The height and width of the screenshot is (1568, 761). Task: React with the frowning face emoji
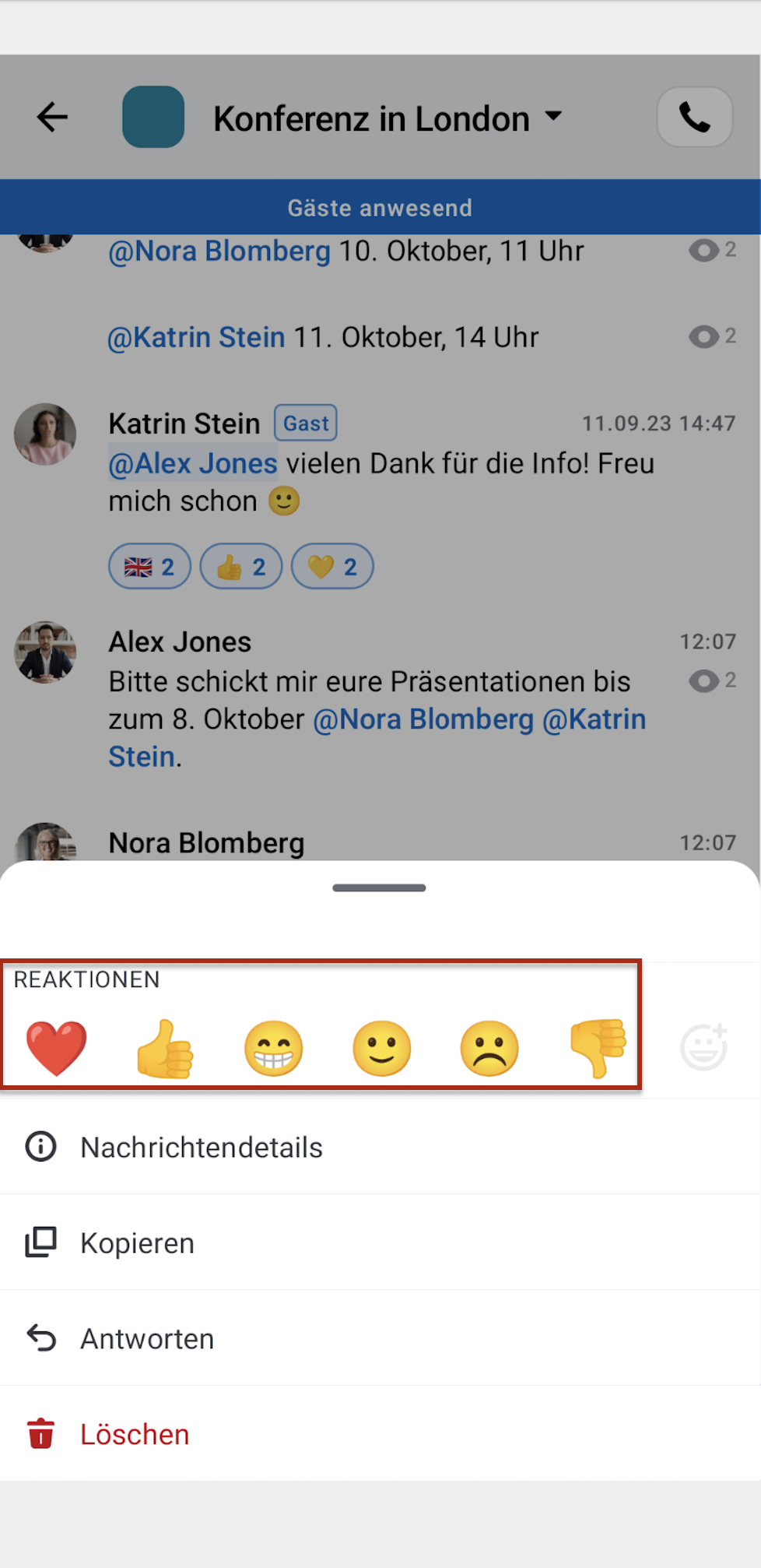pos(489,1049)
